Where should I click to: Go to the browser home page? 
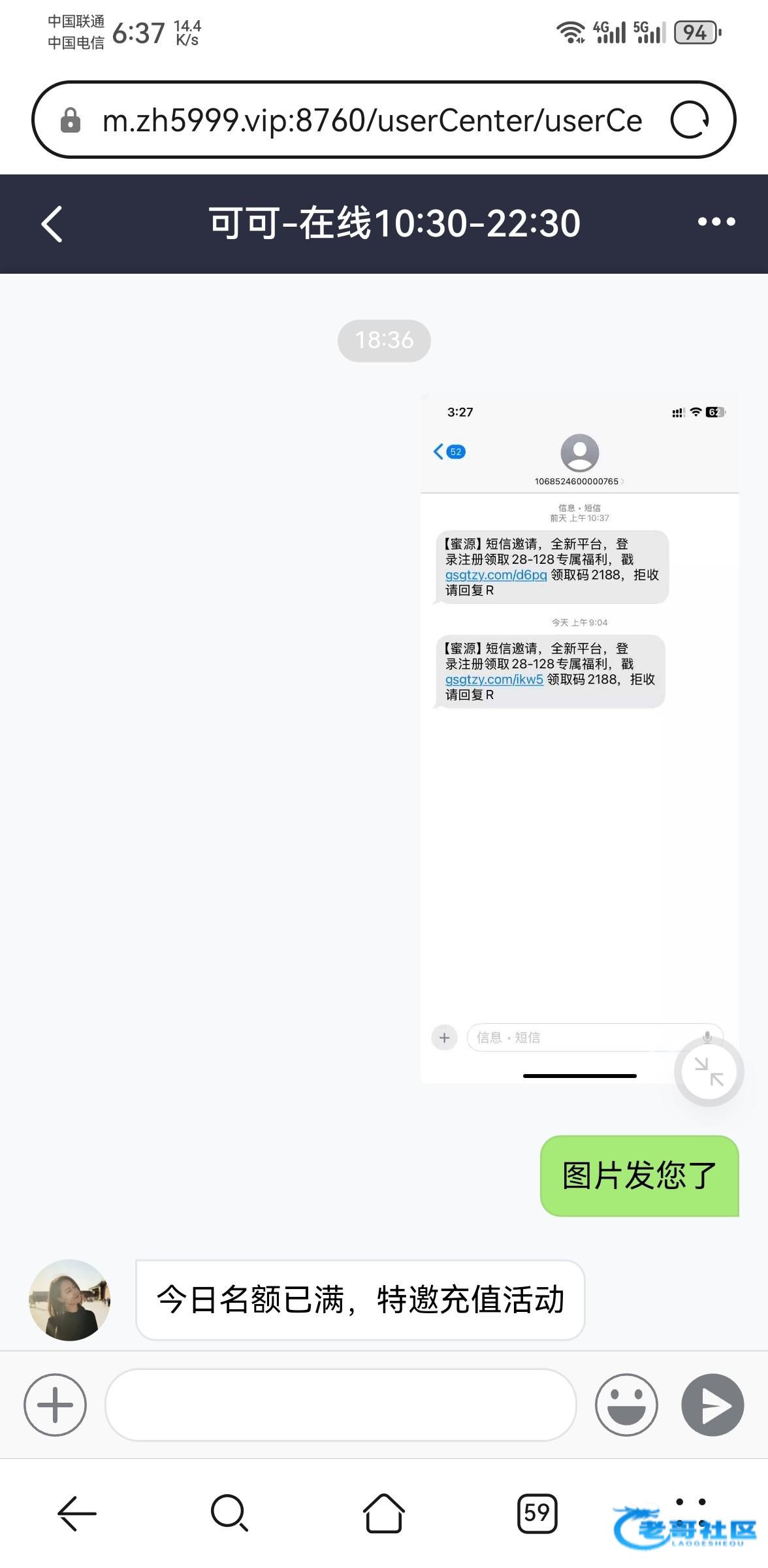pyautogui.click(x=384, y=1513)
